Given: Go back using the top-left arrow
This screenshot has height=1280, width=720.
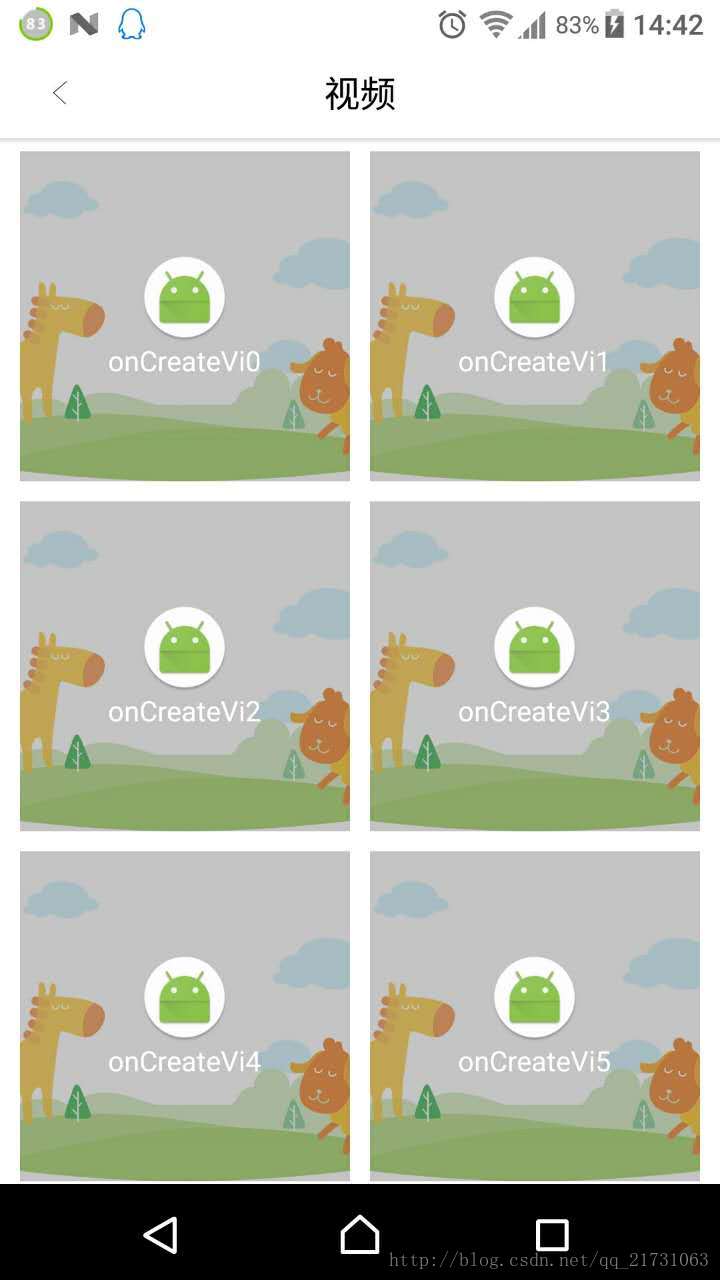Looking at the screenshot, I should pos(59,93).
